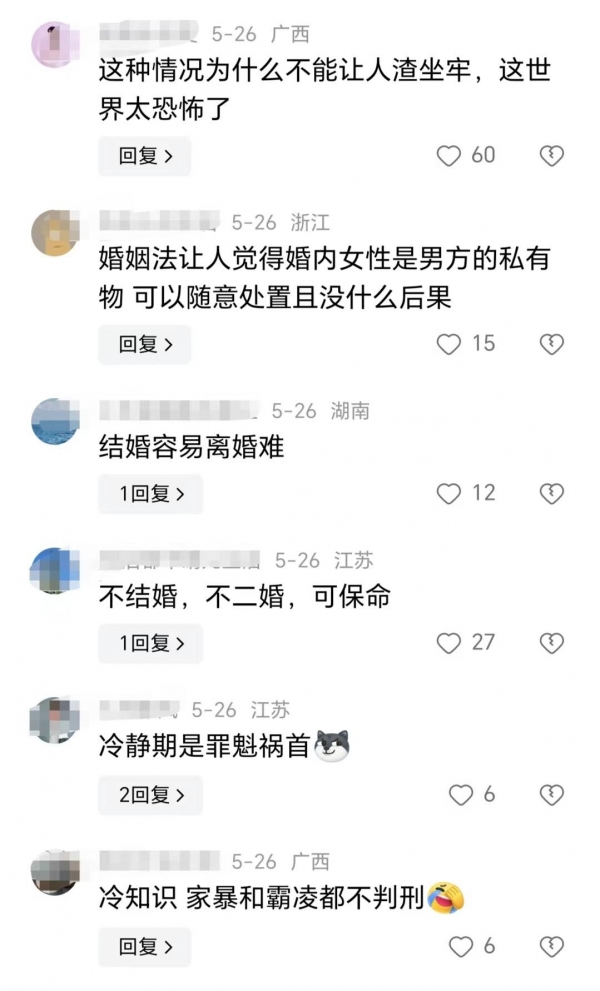Like the 冷知识 家暴和霸凌 comment
Screen dimensions: 600x991
(x=460, y=946)
